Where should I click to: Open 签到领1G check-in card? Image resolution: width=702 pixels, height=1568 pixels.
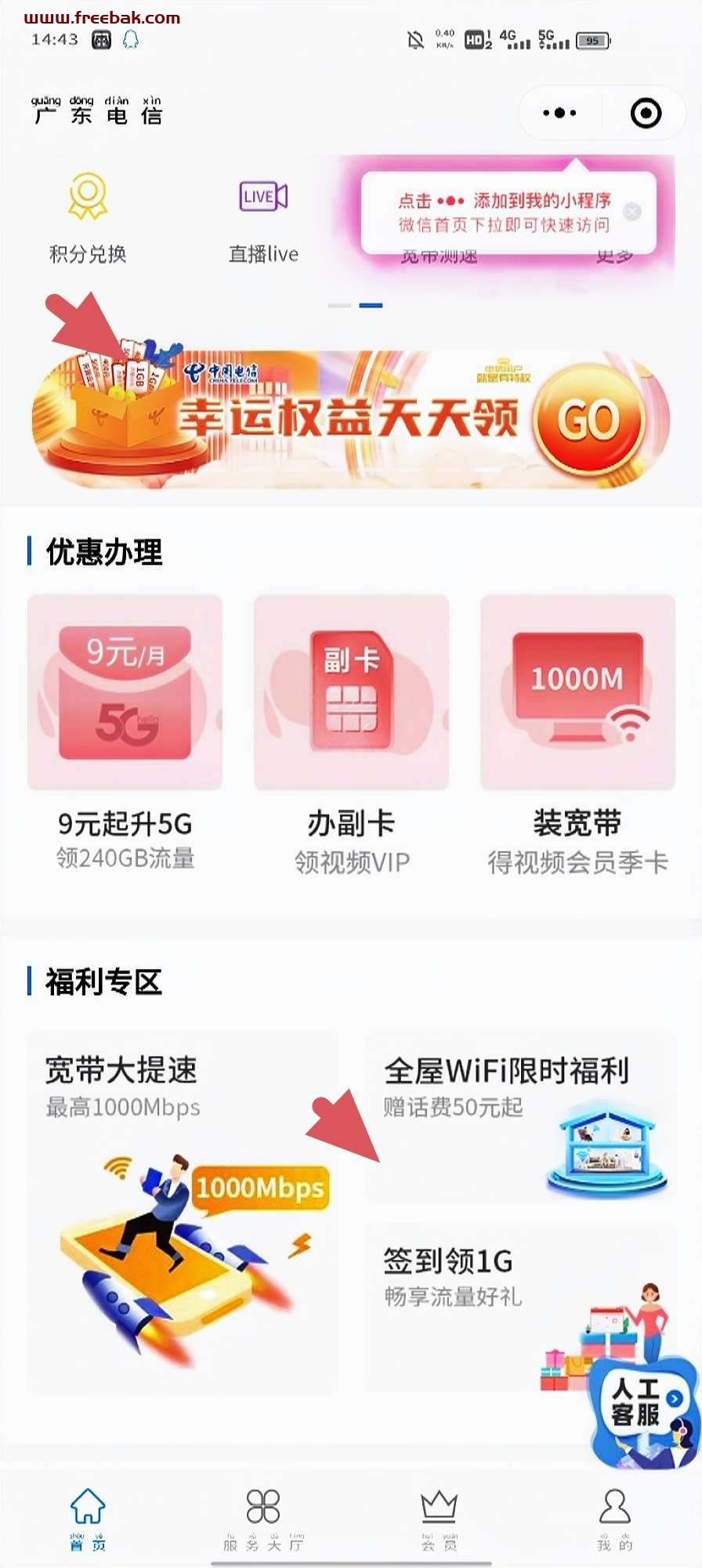point(520,1308)
